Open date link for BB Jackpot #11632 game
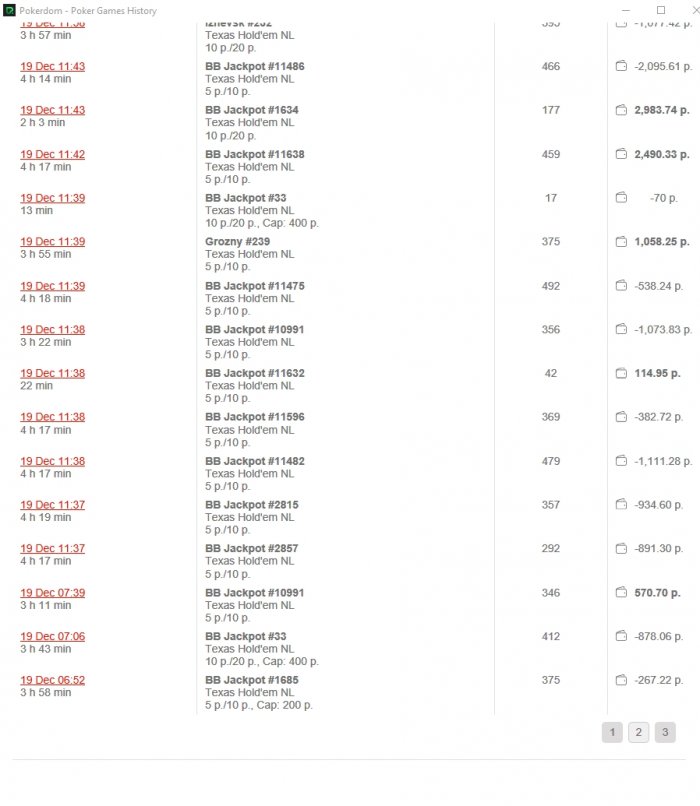Viewport: 700px width, 806px height. tap(52, 373)
